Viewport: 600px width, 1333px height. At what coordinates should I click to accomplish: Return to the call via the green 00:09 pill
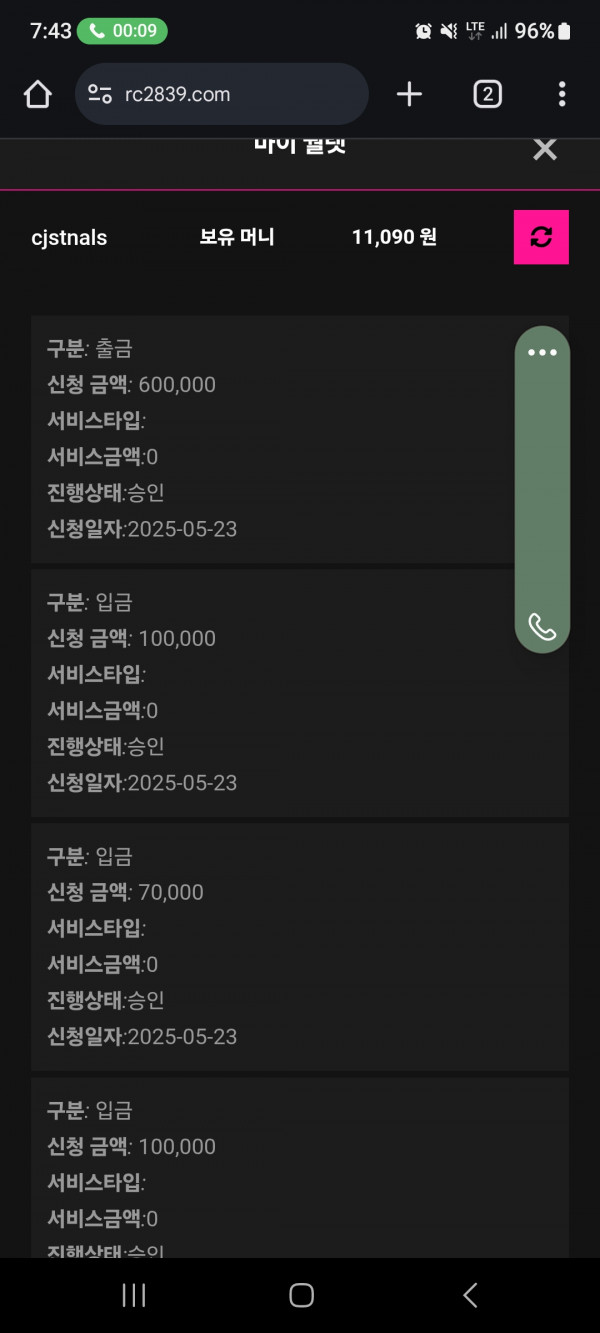(x=122, y=31)
